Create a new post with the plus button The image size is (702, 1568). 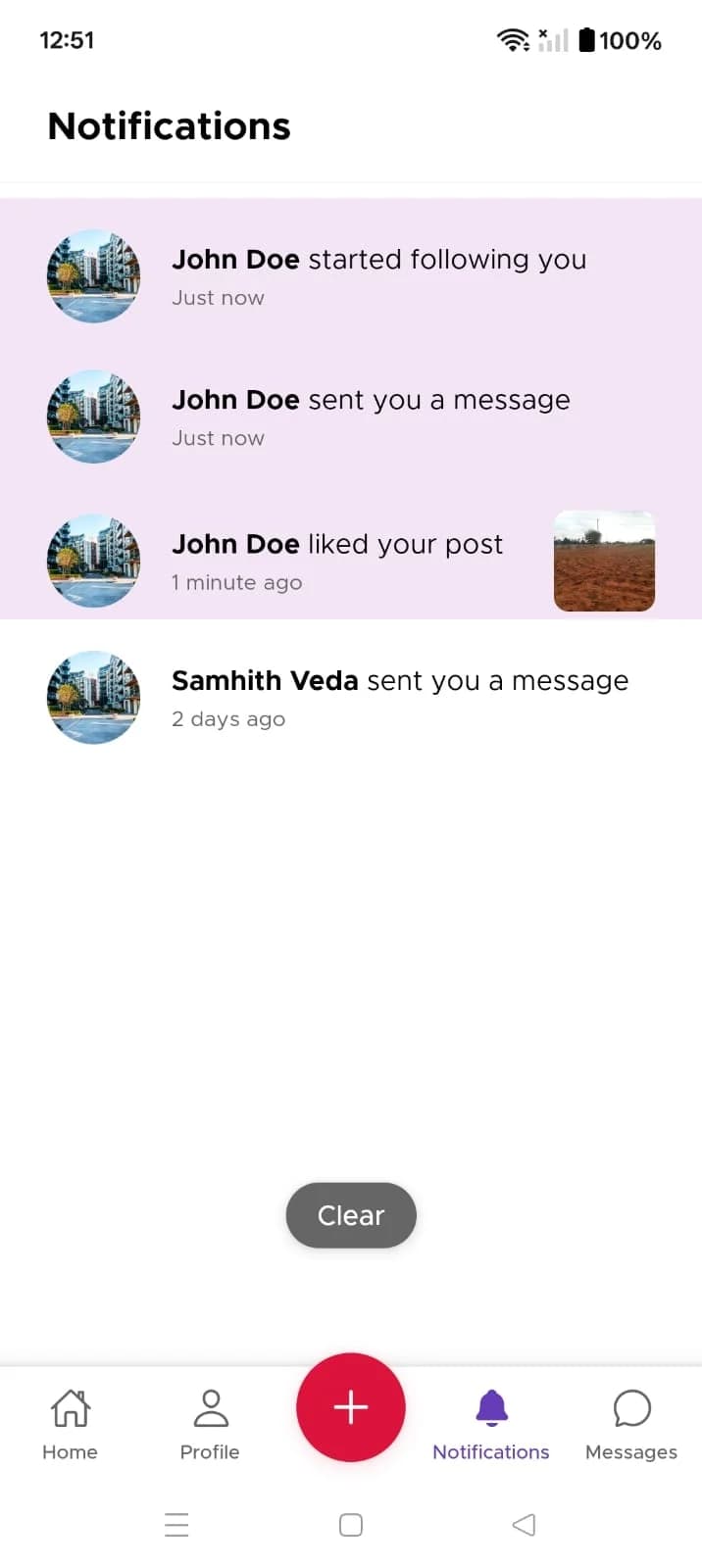click(x=351, y=1407)
